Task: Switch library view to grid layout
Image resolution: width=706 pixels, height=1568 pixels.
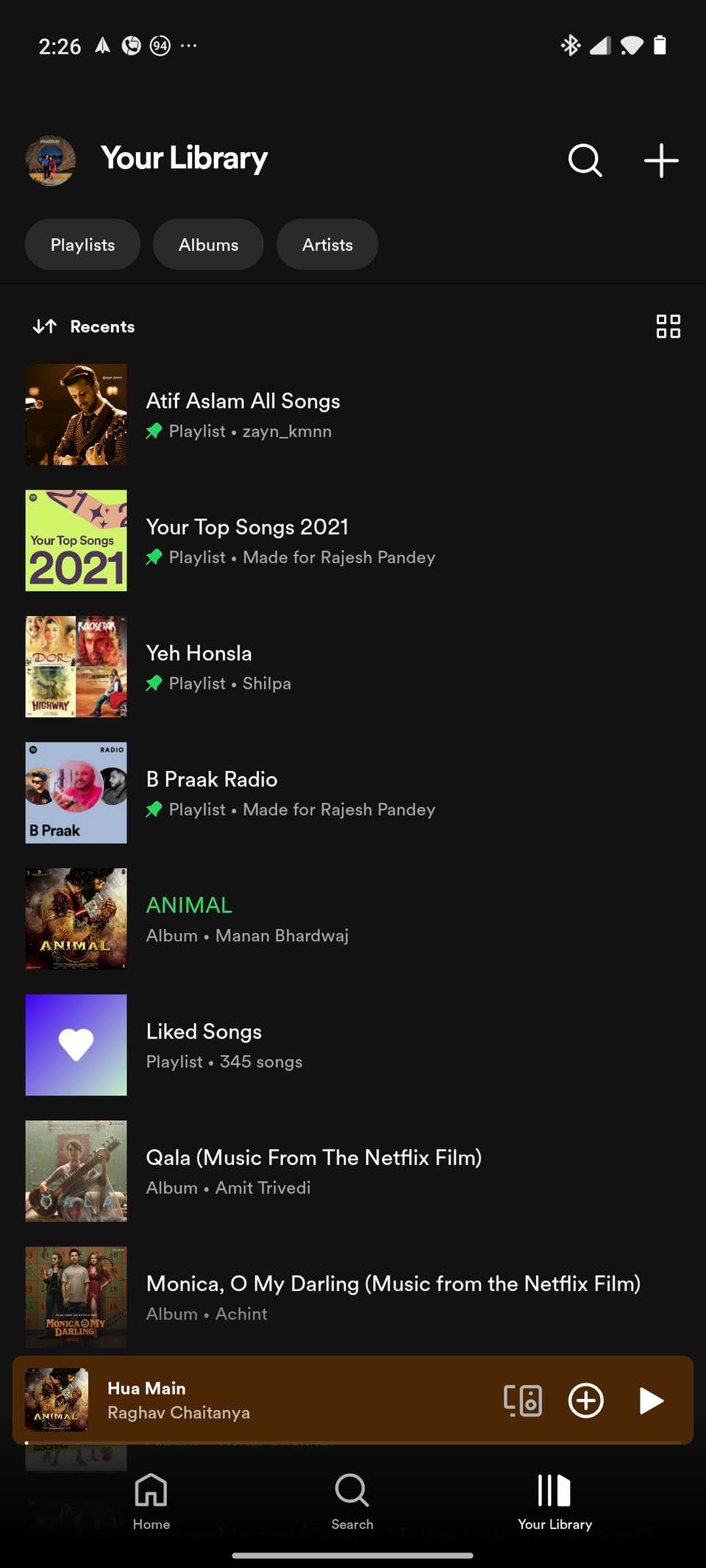Action: click(668, 326)
